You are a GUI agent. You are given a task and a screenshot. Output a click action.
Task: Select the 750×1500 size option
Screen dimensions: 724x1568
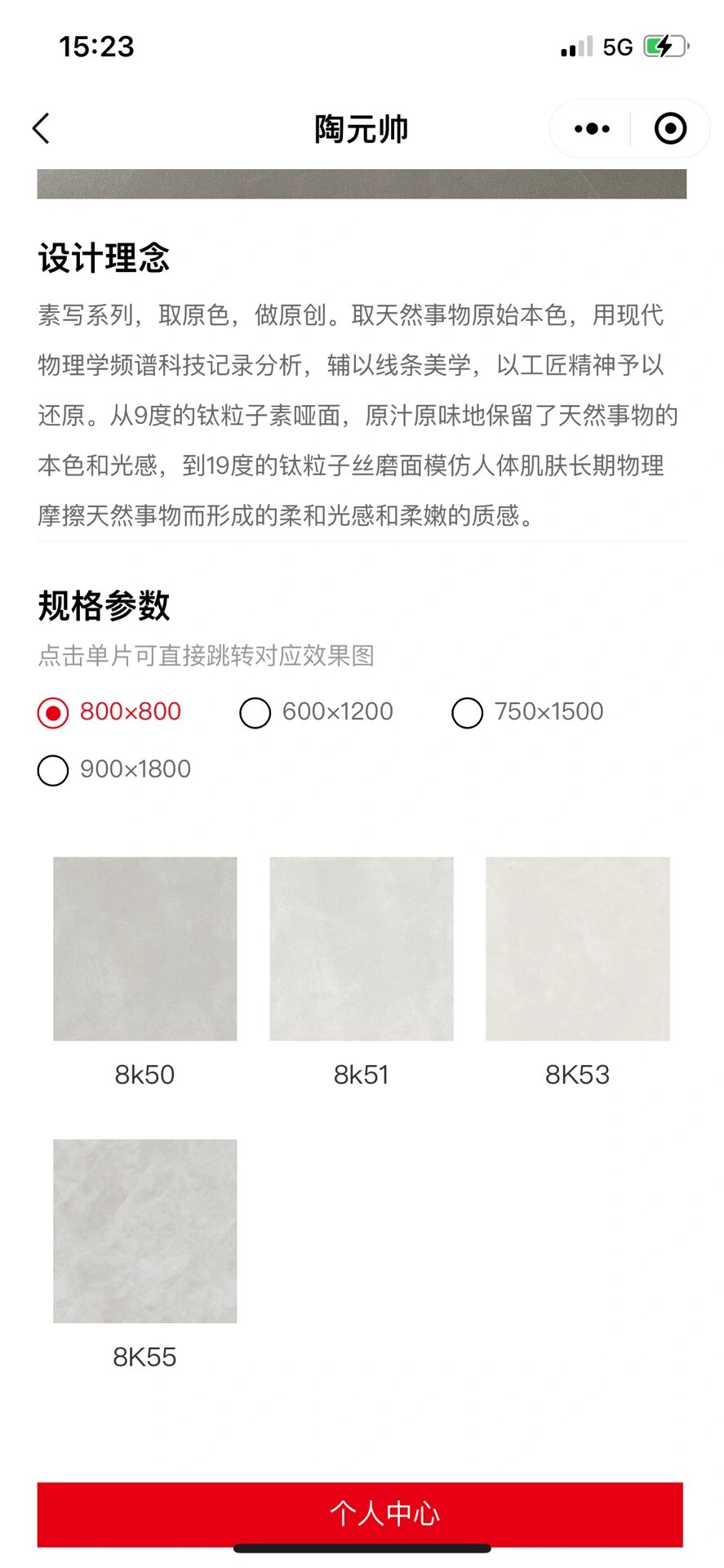[x=468, y=712]
